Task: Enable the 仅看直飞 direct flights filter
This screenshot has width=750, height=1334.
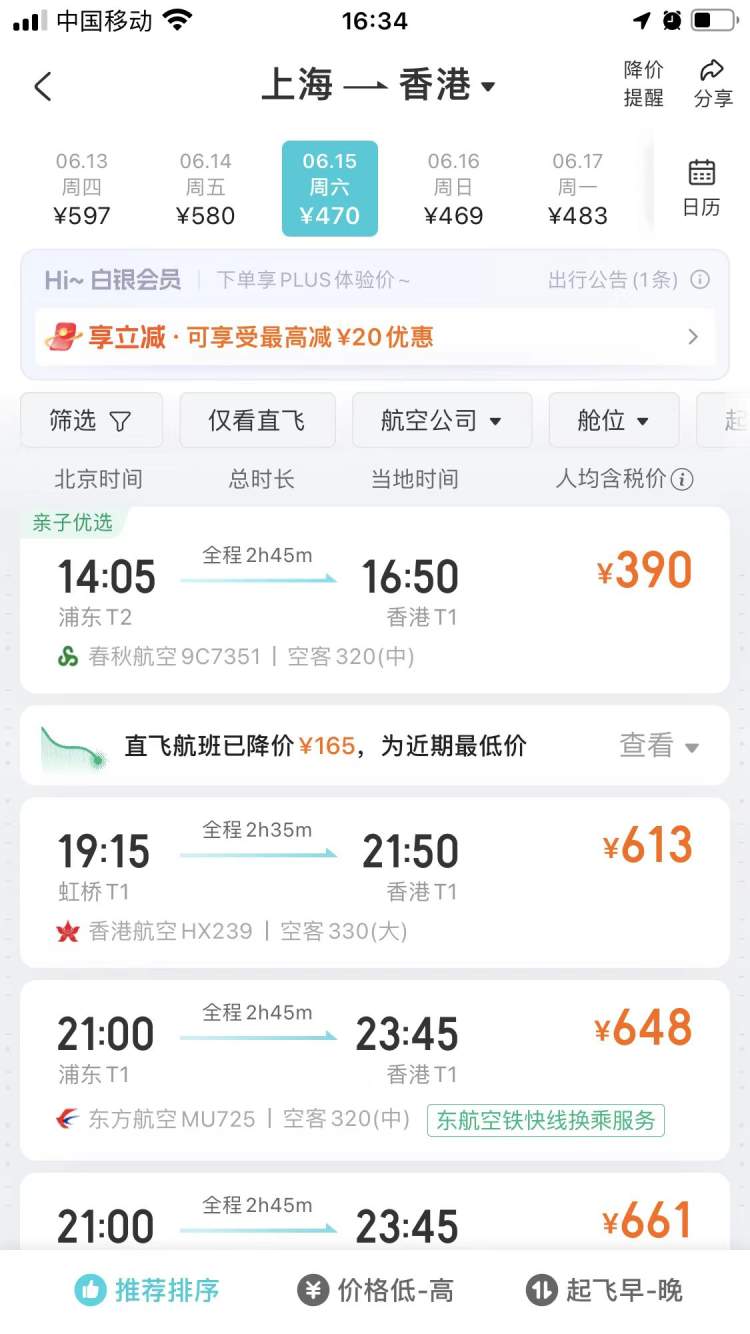Action: coord(257,420)
